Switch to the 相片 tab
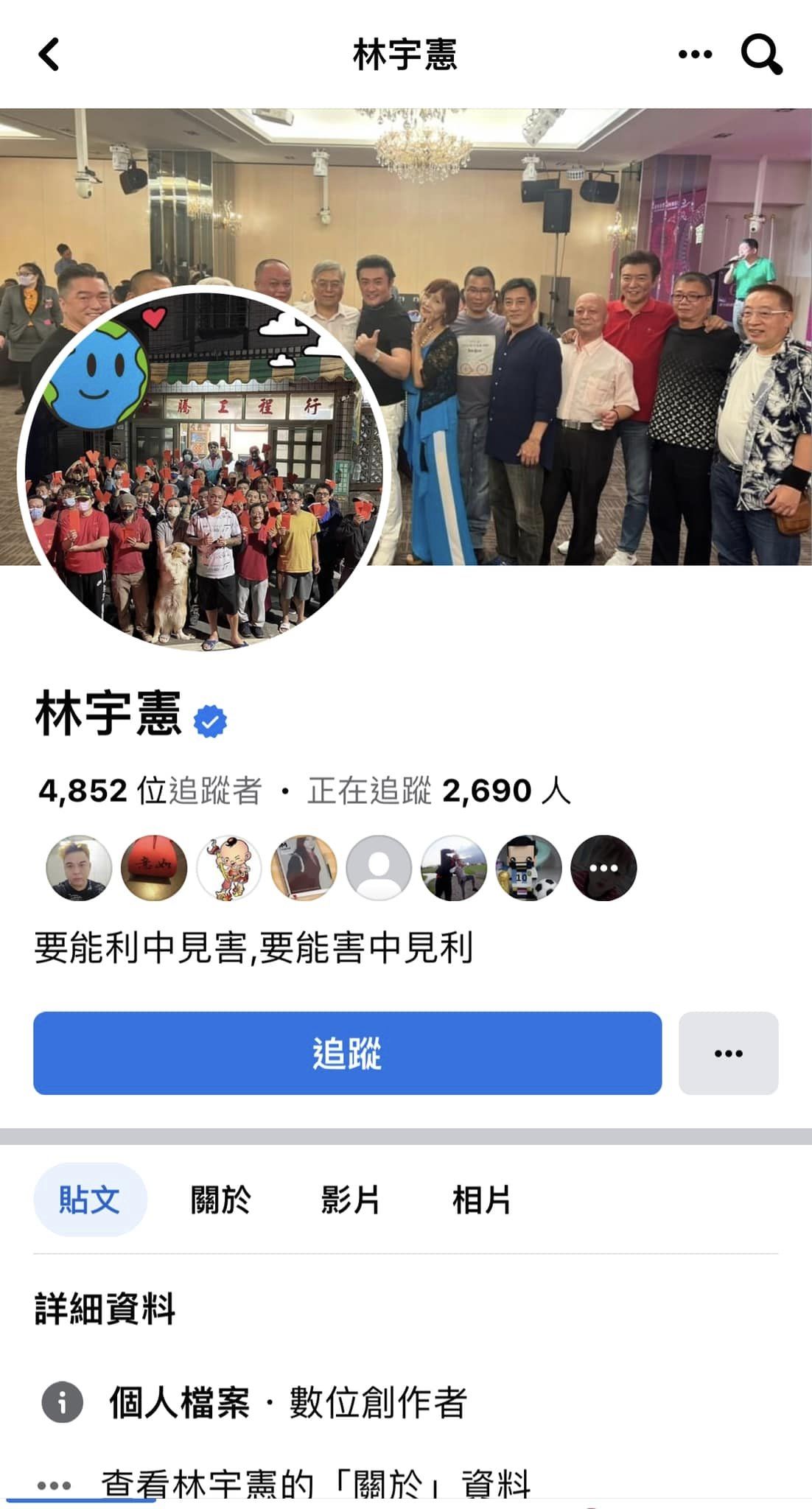The width and height of the screenshot is (812, 1509). click(481, 1200)
